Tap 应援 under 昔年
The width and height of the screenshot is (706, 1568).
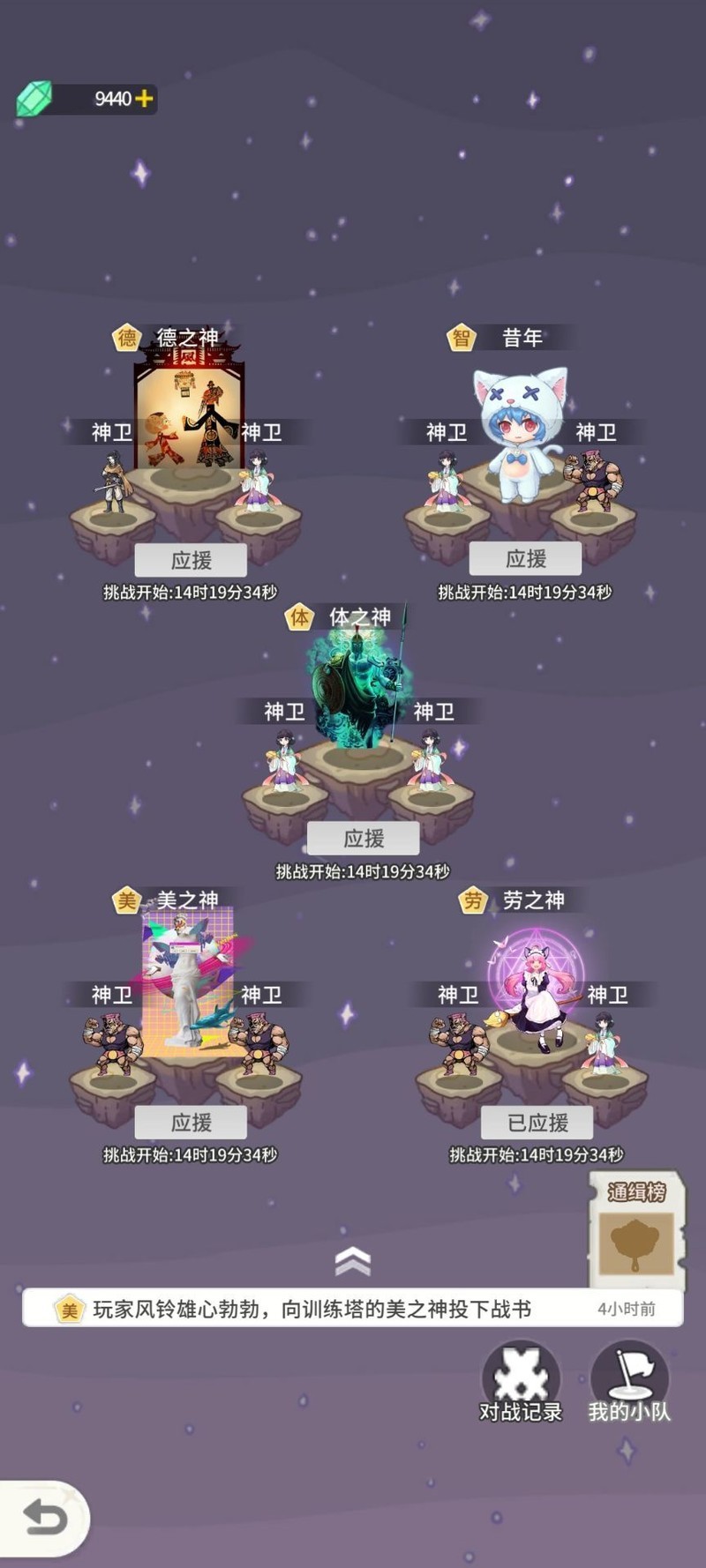click(x=525, y=559)
